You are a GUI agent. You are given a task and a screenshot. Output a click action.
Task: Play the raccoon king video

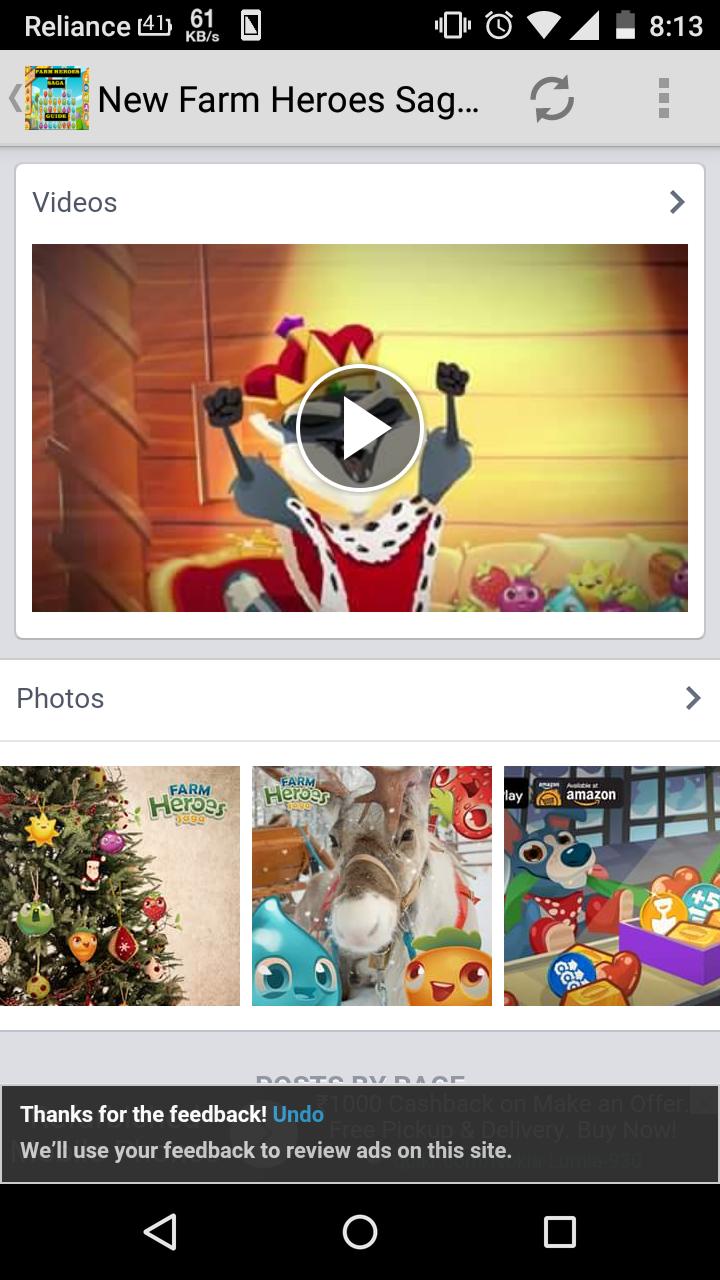360,428
